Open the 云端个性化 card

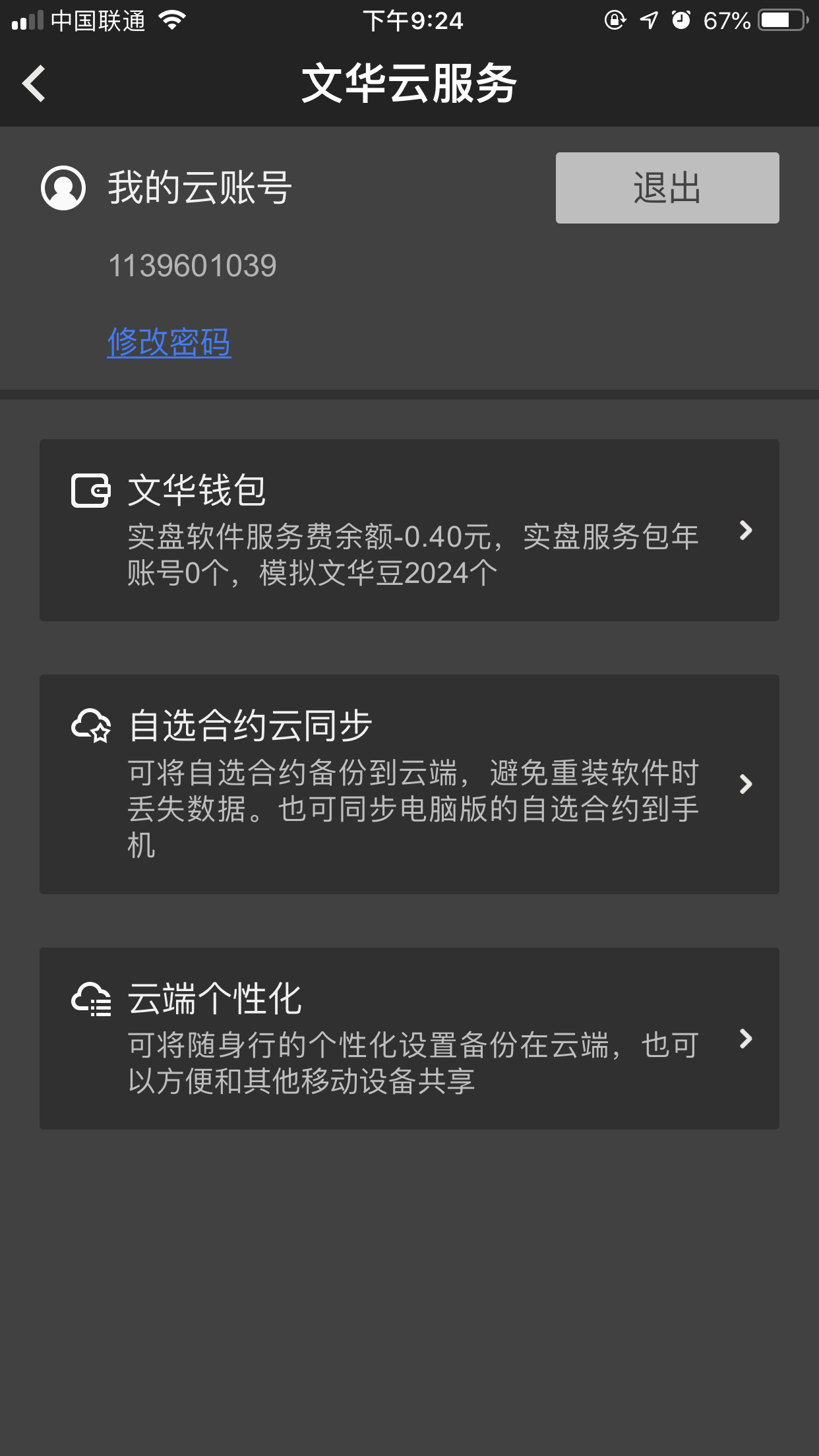409,1038
